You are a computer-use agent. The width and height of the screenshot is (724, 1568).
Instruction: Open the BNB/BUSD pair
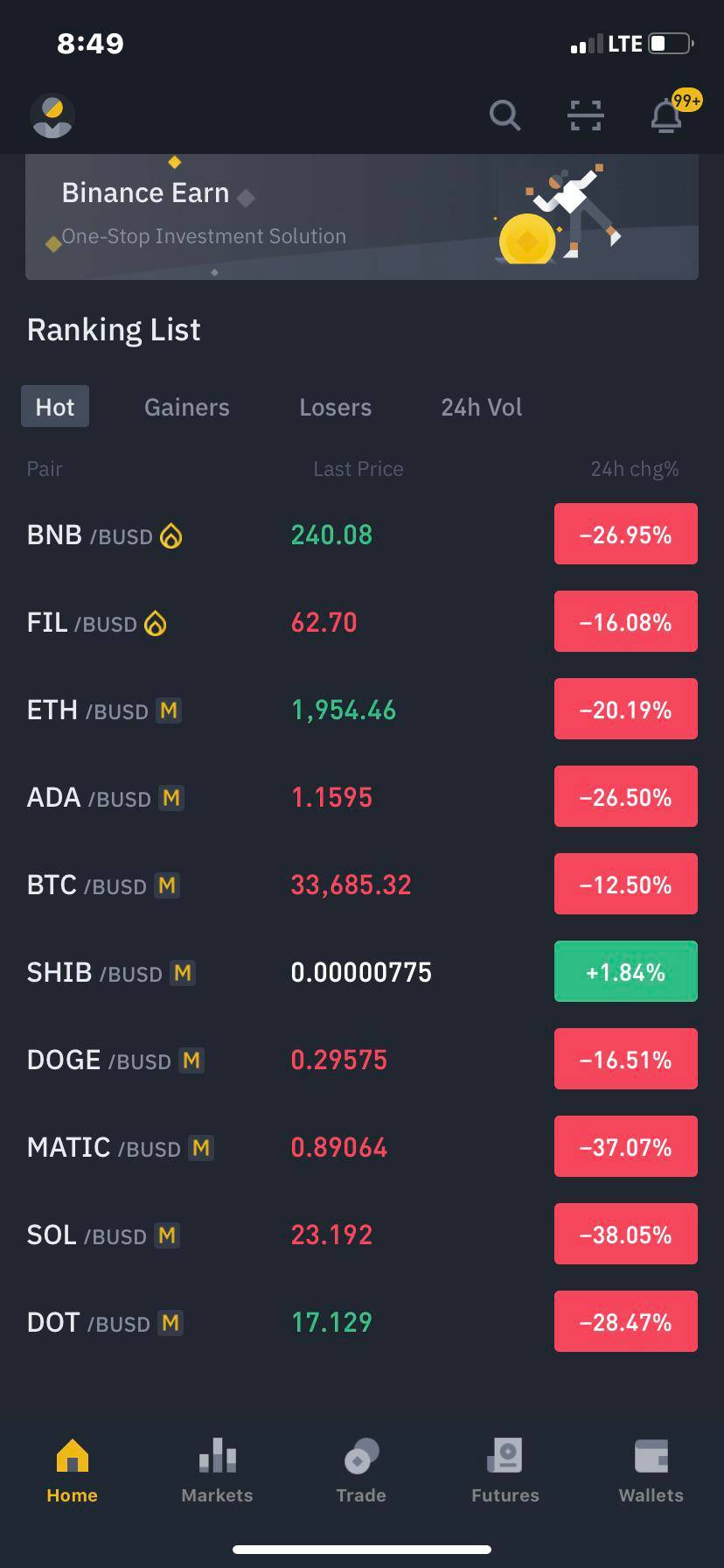tap(362, 535)
